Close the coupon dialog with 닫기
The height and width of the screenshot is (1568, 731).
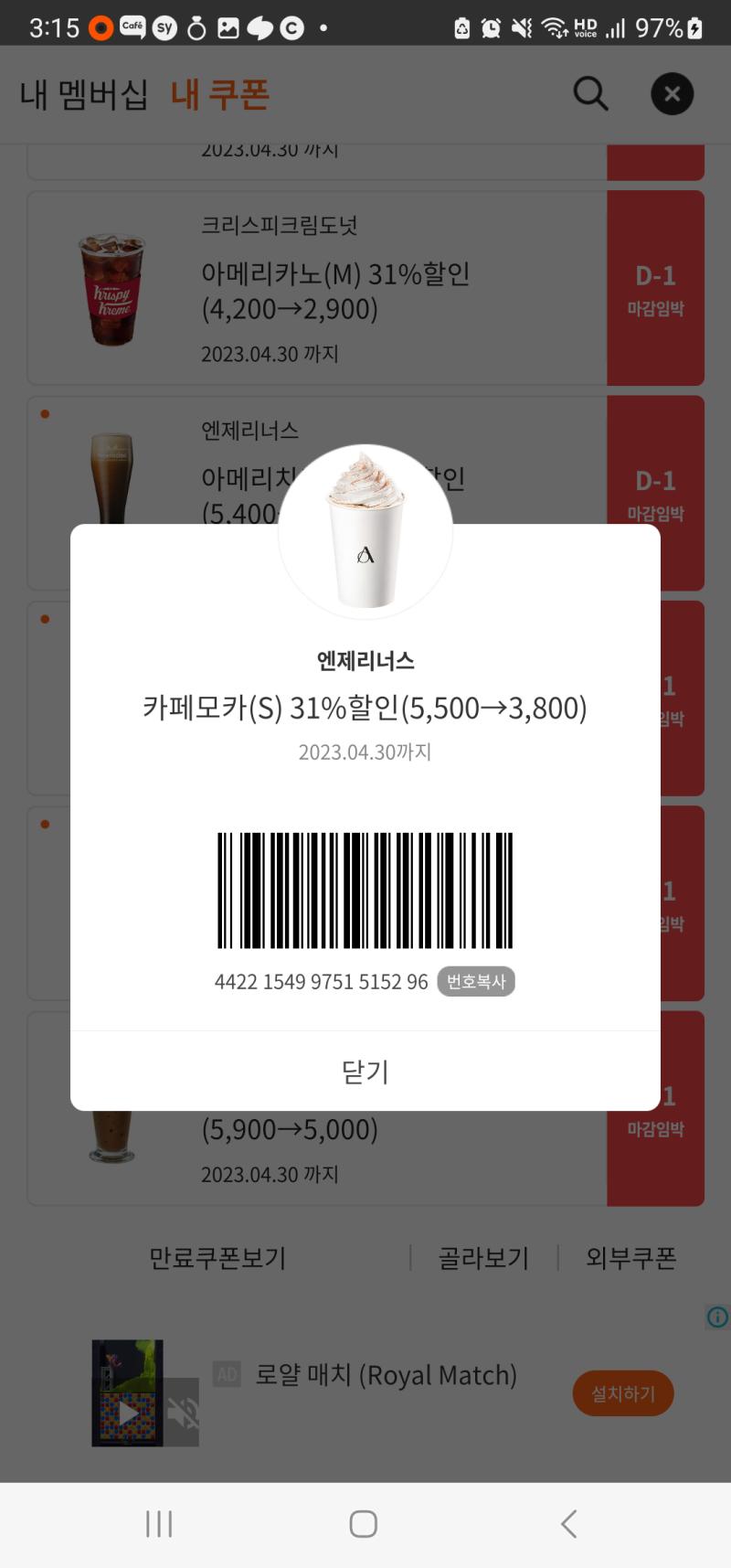pos(365,1071)
